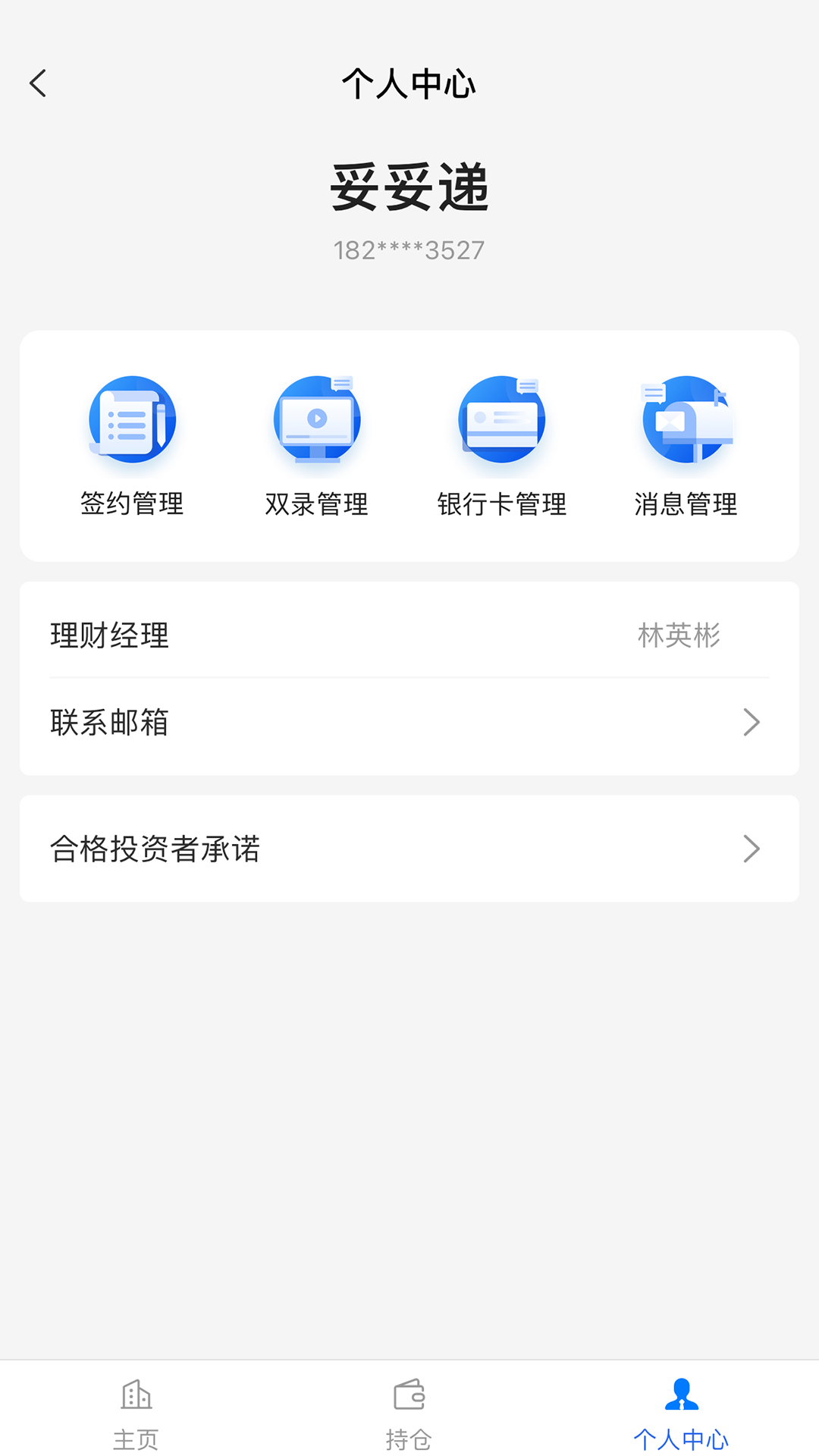Open 银行卡管理 (bank card management)

tap(500, 444)
